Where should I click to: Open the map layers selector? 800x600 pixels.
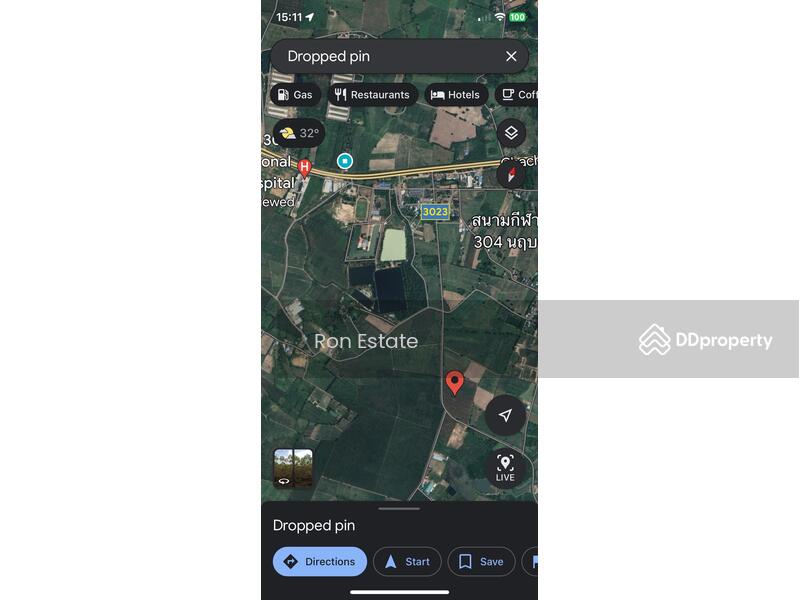coord(511,133)
